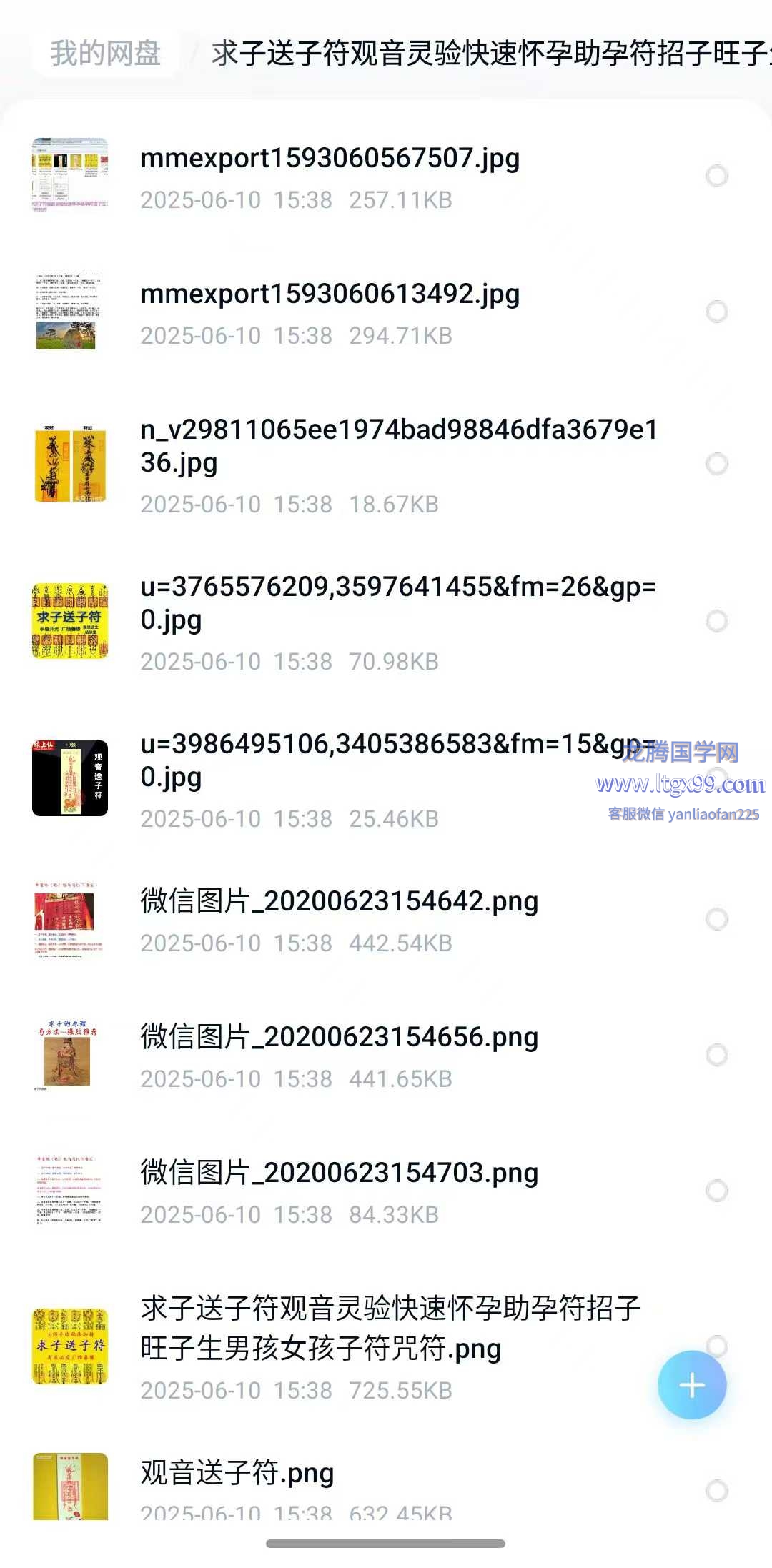Viewport: 772px width, 1568px height.
Task: Select checkbox for 观音送子符.png
Action: [716, 1491]
